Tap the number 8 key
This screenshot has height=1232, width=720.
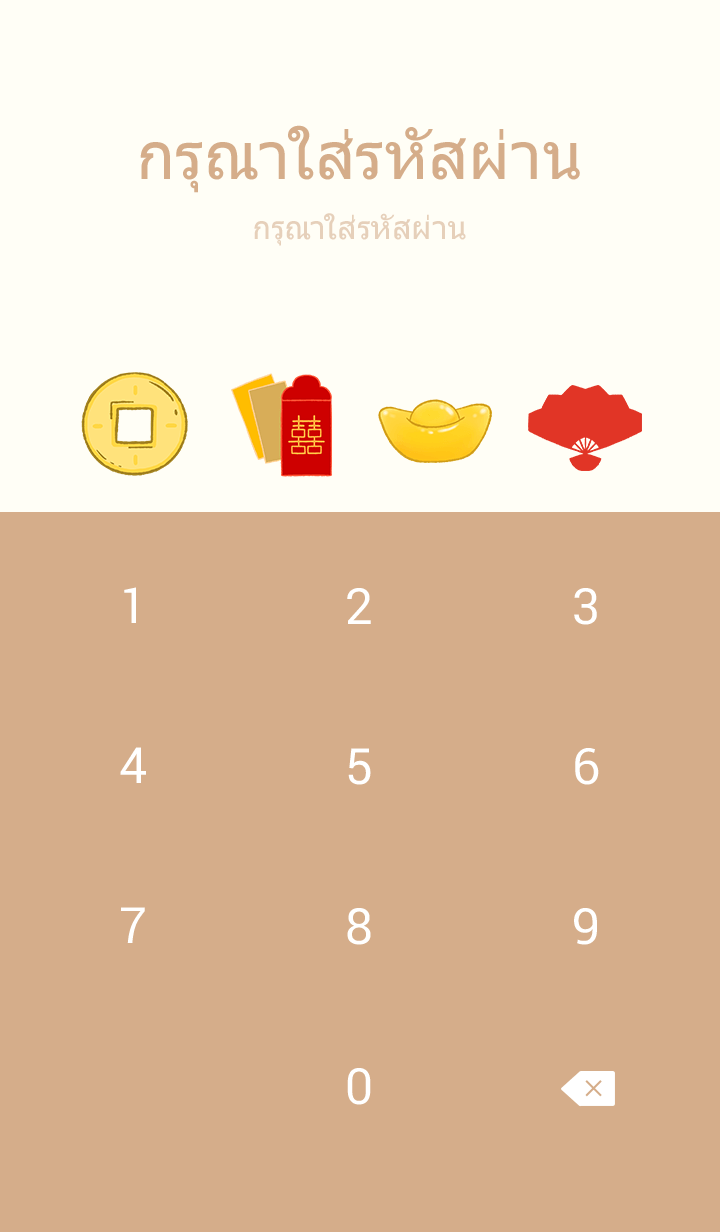point(359,927)
